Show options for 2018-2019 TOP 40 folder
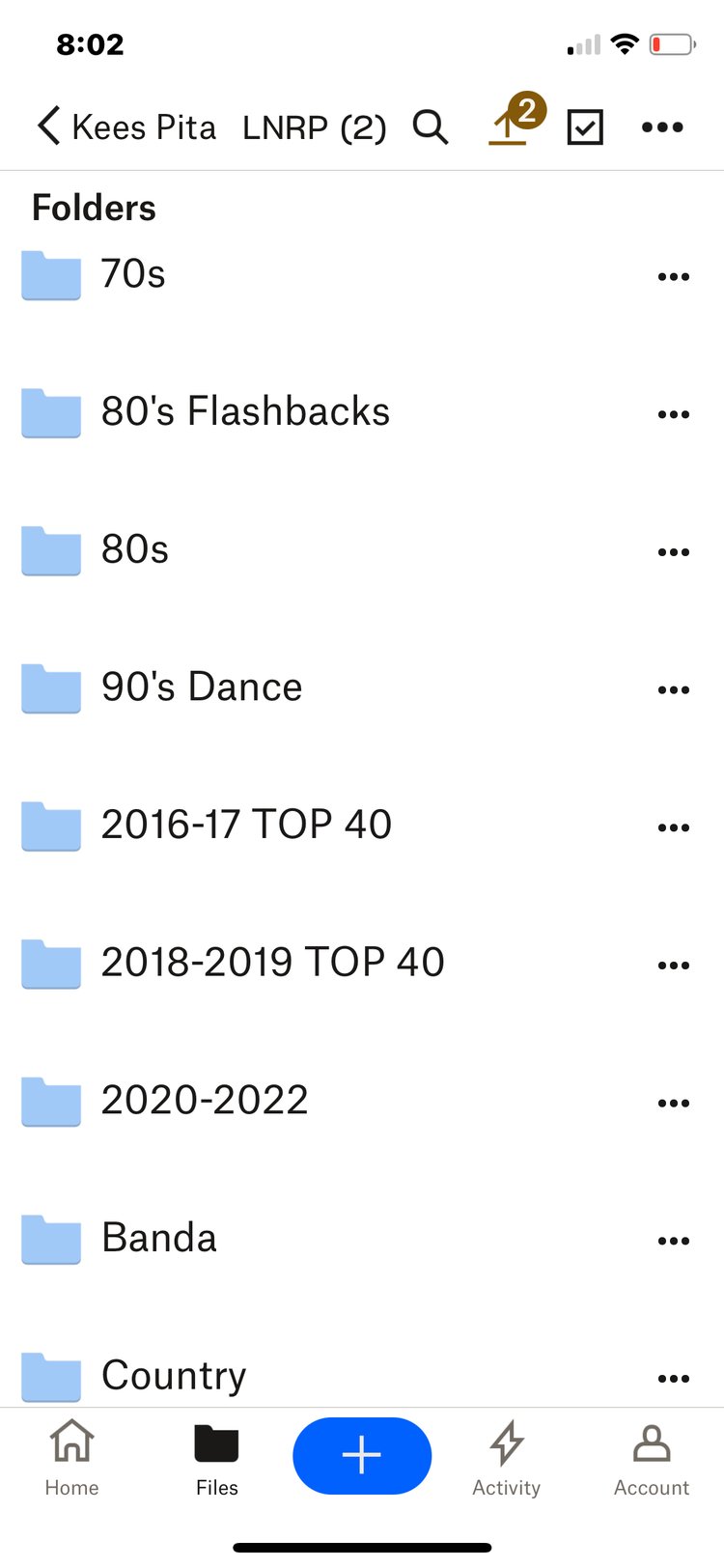The image size is (724, 1568). (673, 966)
